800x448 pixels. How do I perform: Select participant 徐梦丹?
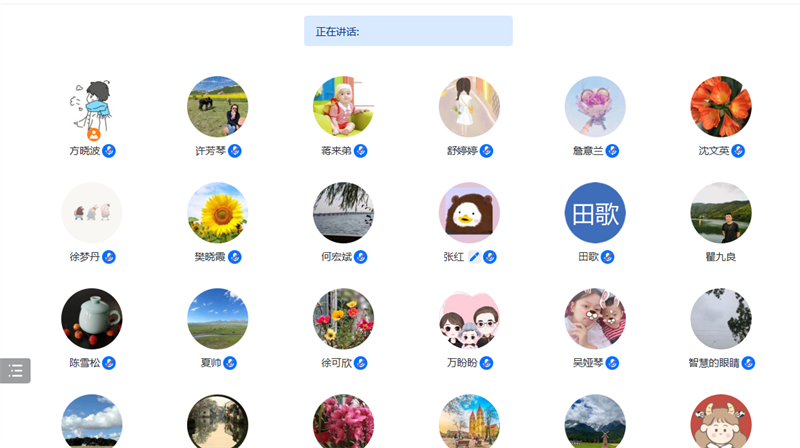(x=92, y=213)
